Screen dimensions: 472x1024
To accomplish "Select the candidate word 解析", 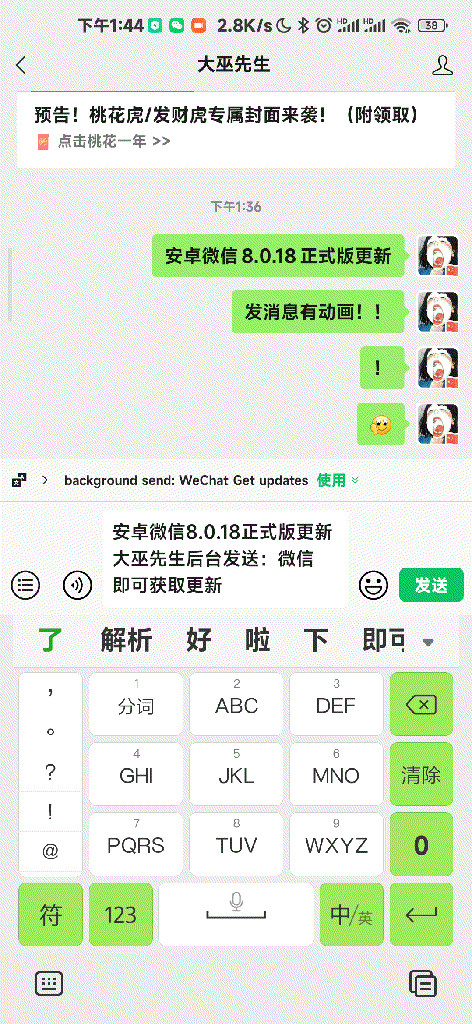I will (x=127, y=641).
